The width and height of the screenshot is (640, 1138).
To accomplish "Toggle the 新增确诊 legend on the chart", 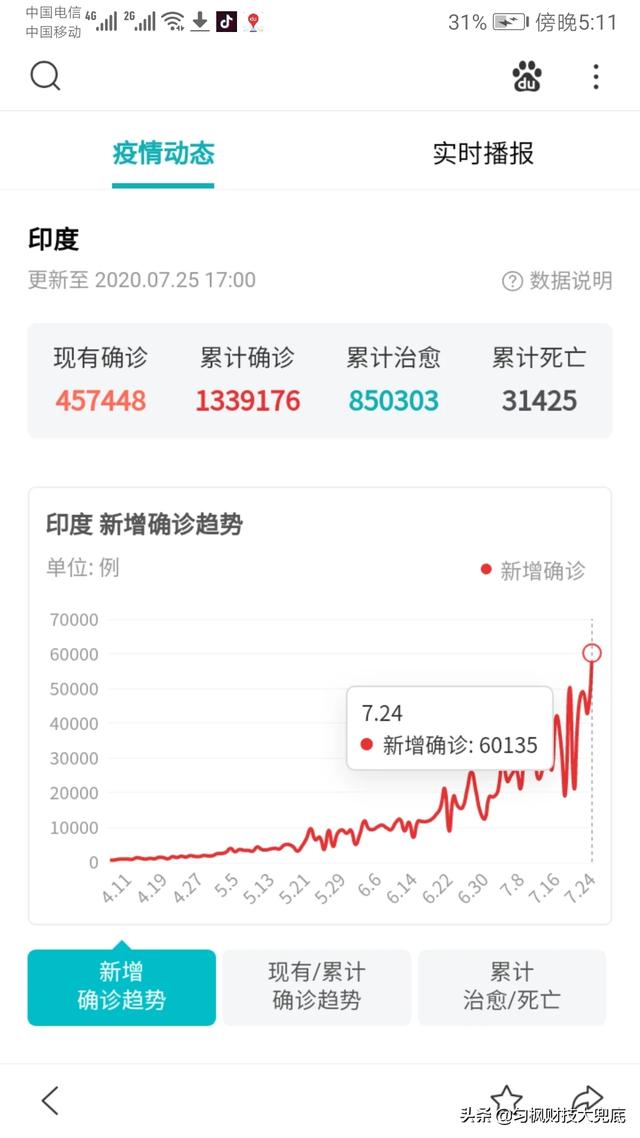I will click(533, 570).
